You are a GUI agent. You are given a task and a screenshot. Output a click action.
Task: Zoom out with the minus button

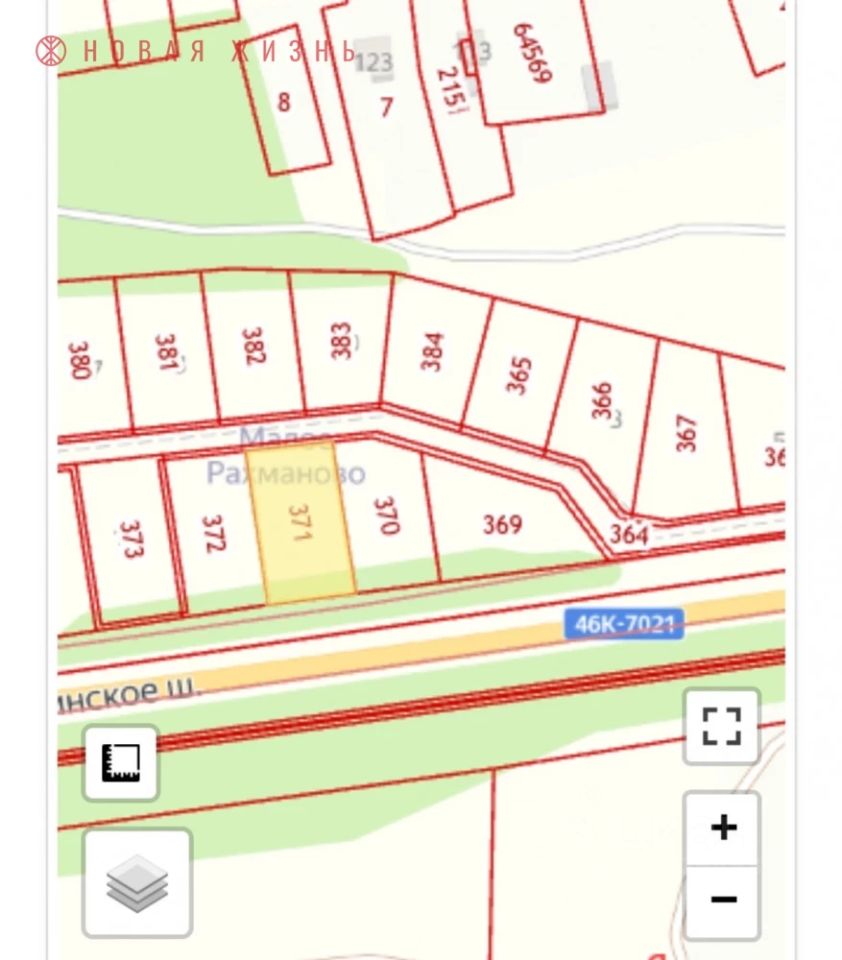click(x=722, y=900)
